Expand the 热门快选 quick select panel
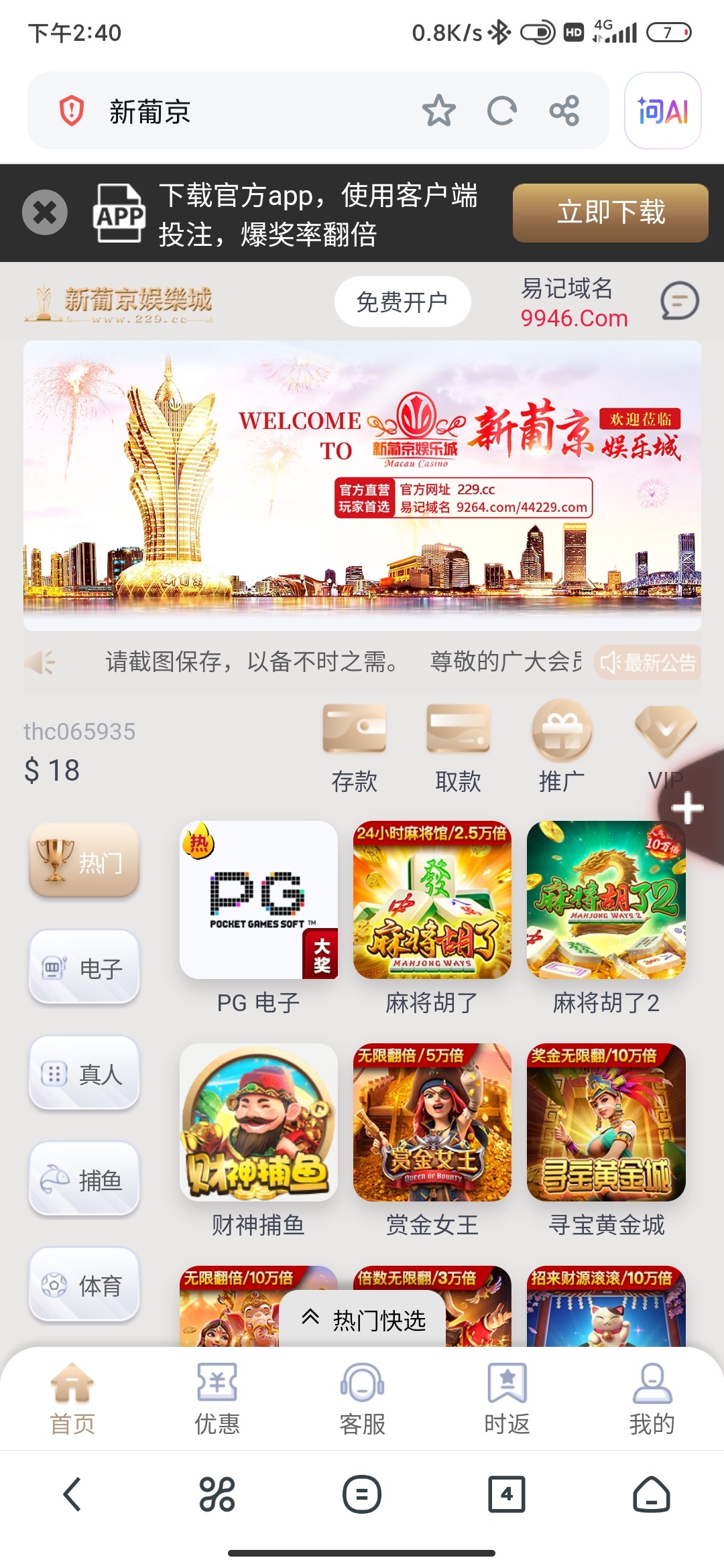This screenshot has width=724, height=1568. click(363, 1320)
